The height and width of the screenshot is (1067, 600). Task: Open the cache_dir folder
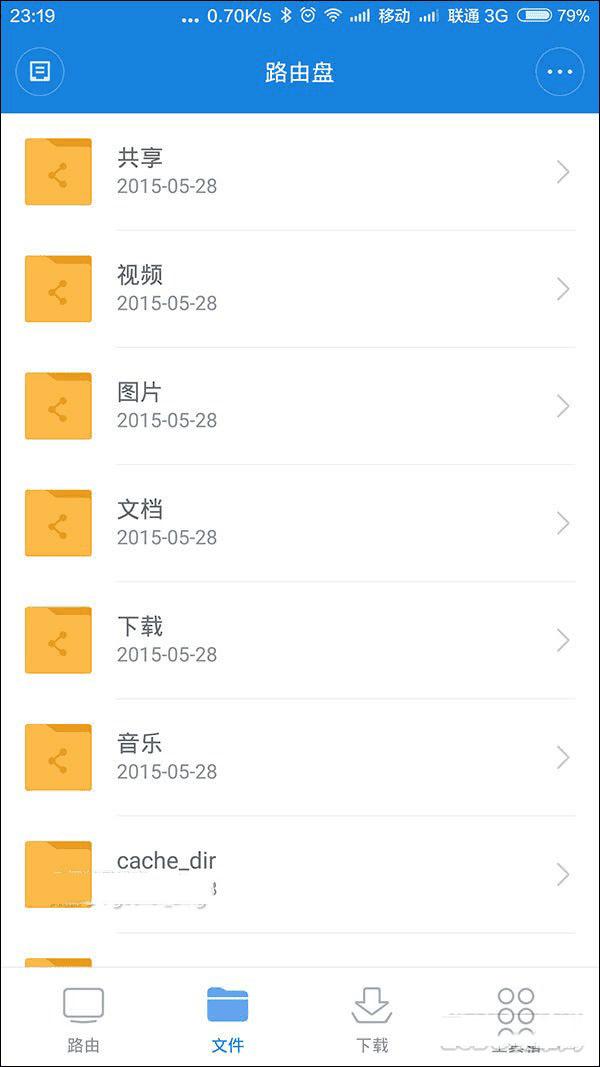300,874
